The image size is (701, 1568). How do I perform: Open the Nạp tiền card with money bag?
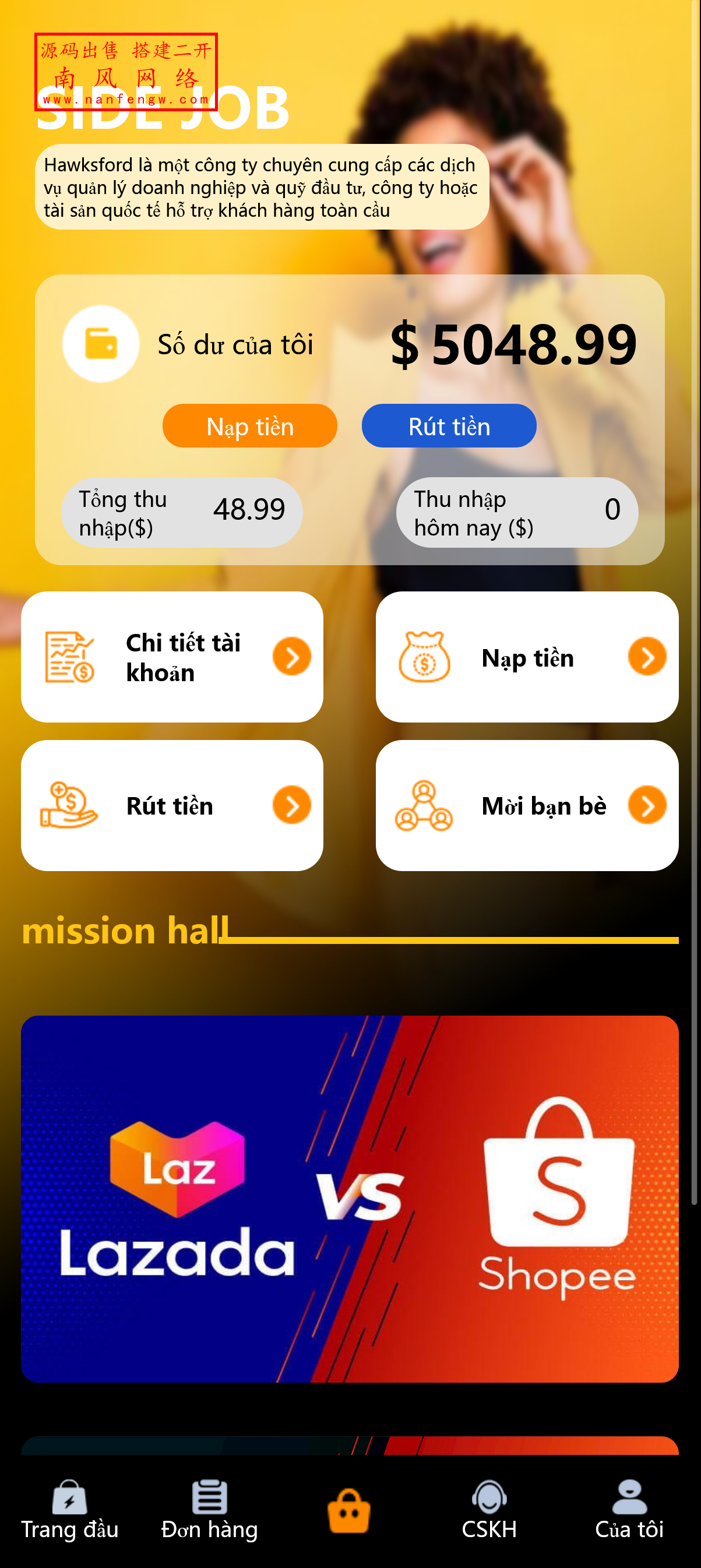[x=526, y=657]
